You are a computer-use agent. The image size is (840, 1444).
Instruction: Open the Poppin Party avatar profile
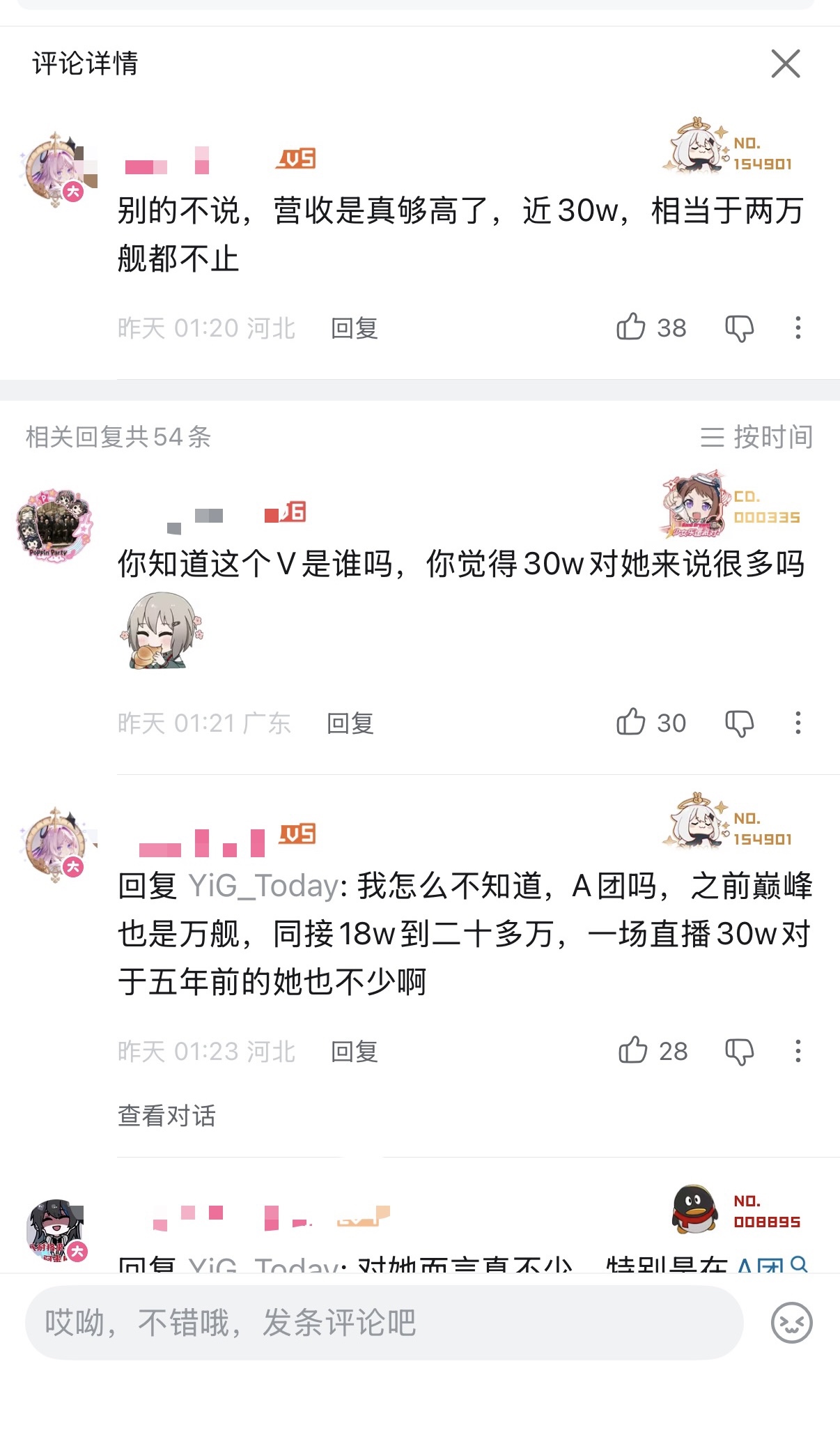pos(54,525)
